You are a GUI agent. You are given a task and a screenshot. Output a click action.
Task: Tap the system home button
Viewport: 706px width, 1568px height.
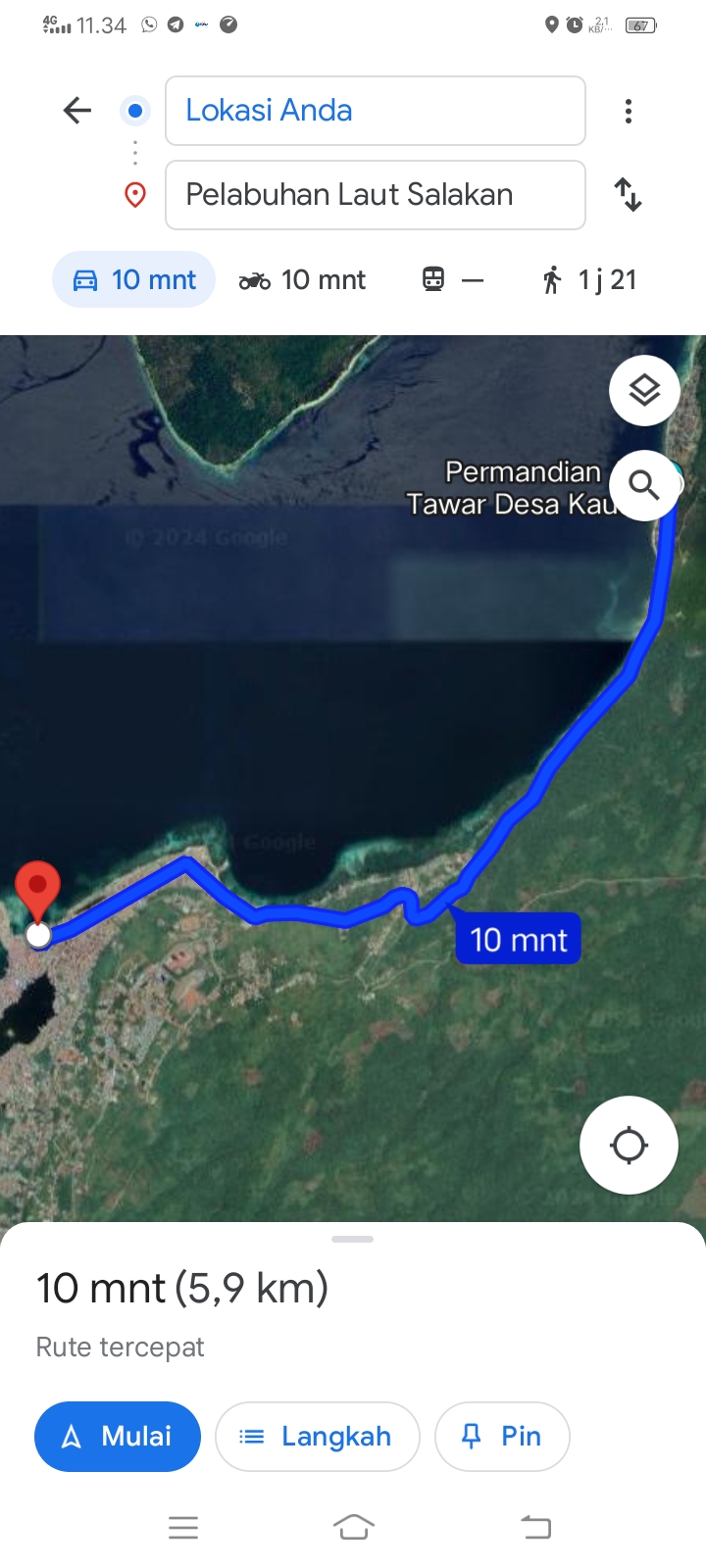(x=354, y=1527)
